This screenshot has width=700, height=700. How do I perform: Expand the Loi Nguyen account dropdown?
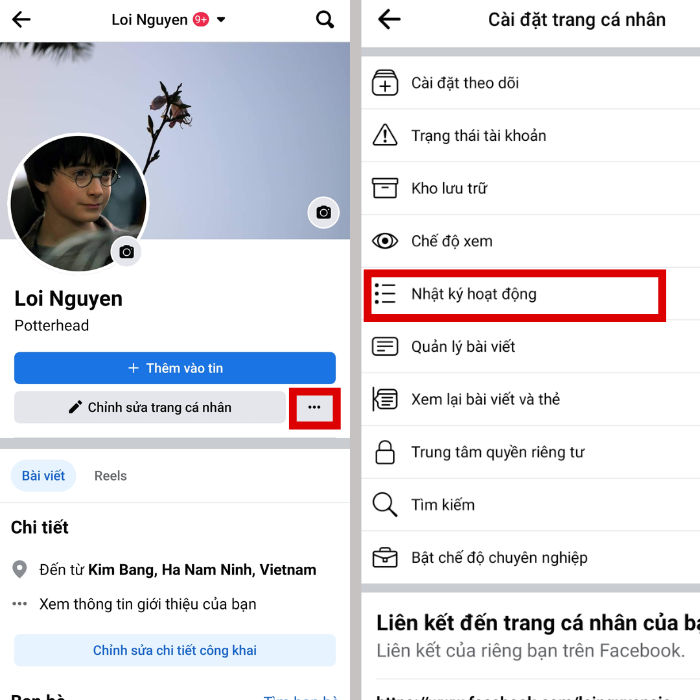point(221,20)
